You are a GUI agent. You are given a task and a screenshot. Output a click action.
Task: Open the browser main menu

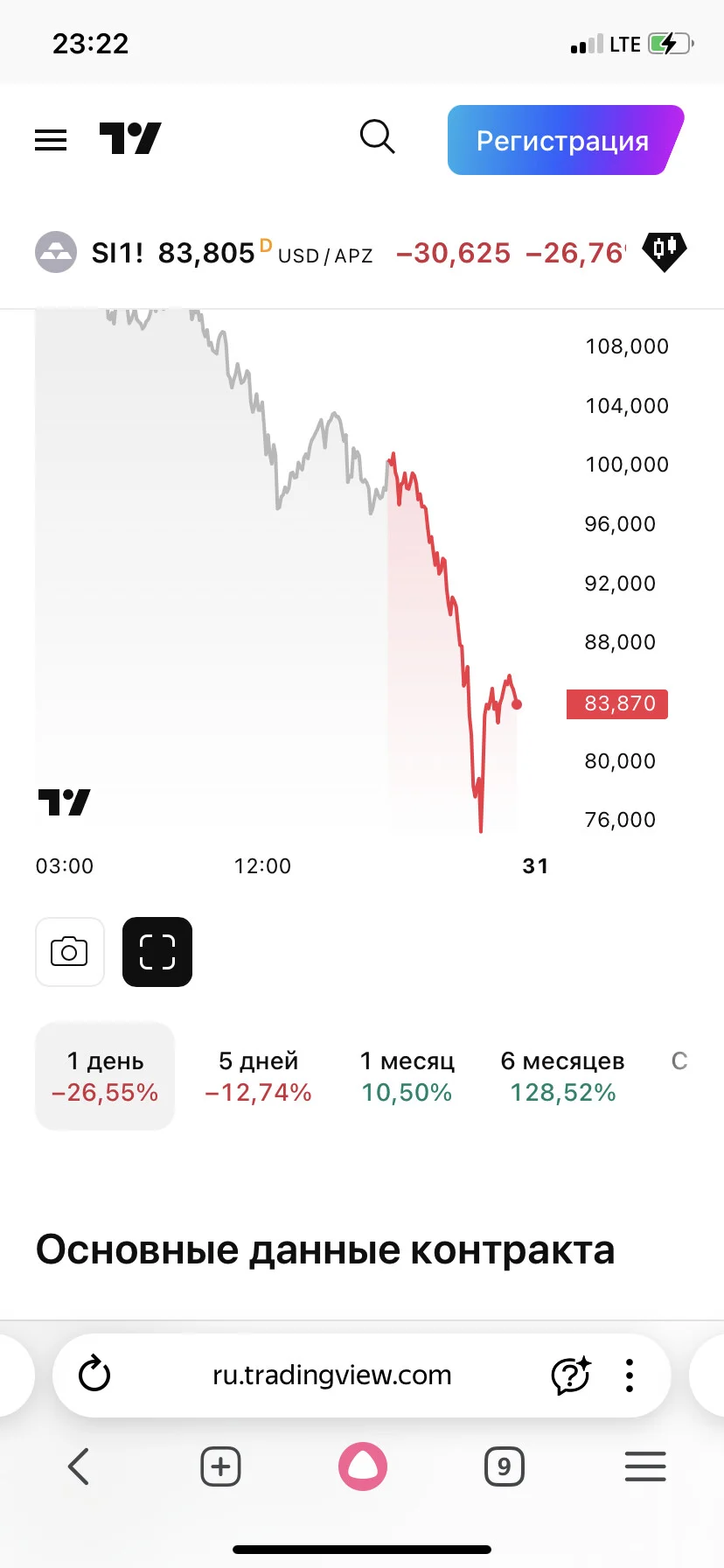coord(645,1466)
